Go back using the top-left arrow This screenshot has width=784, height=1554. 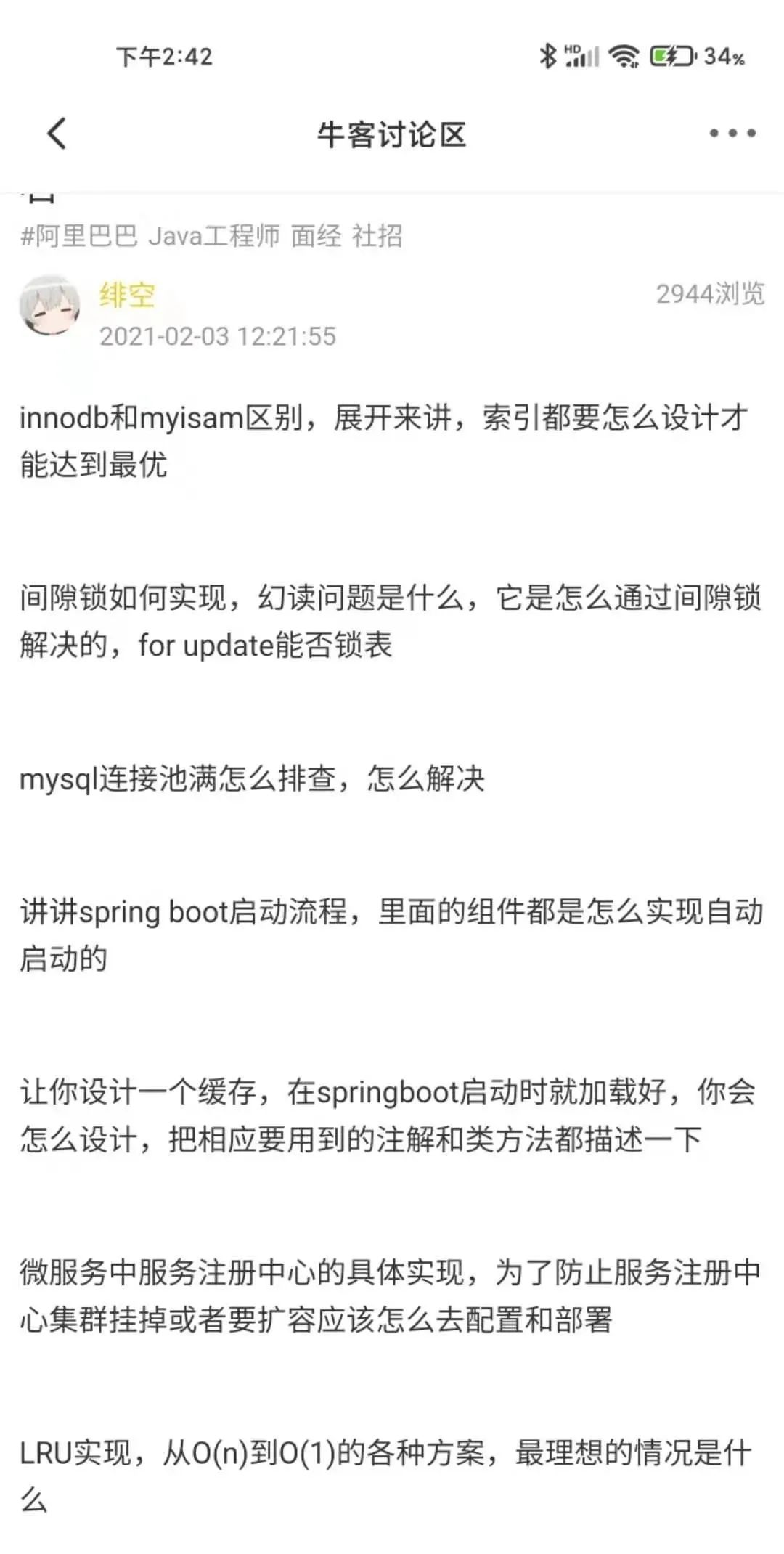pos(57,134)
